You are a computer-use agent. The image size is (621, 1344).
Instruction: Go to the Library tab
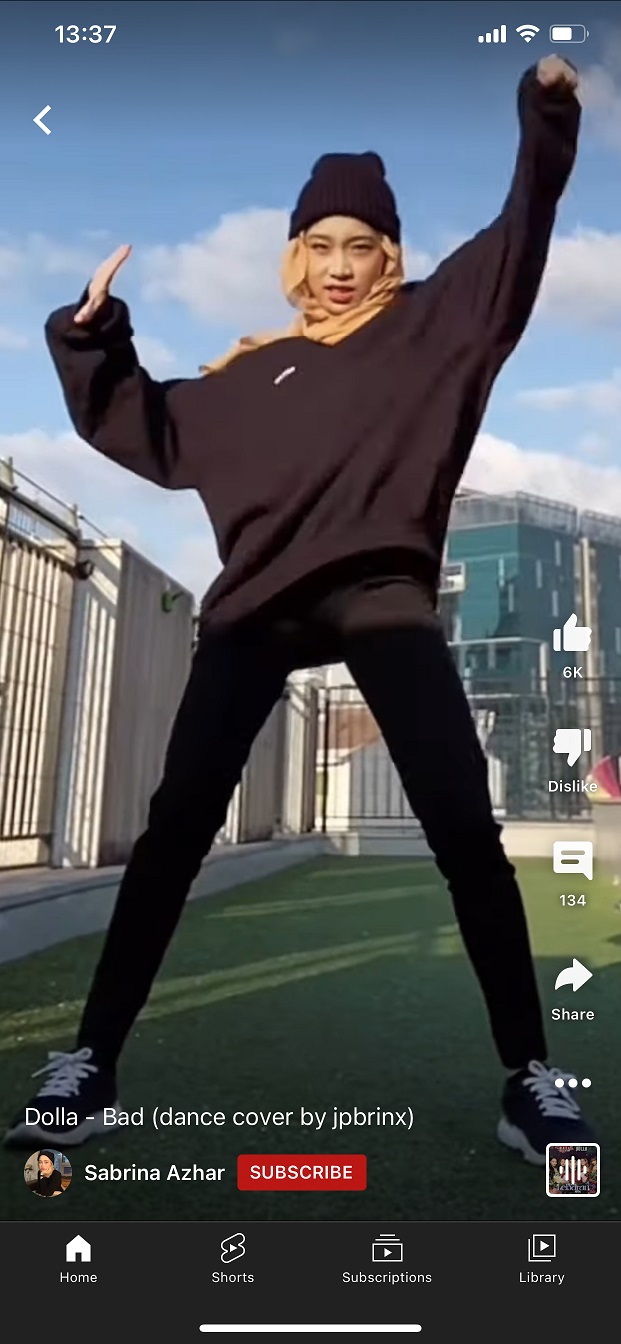pos(541,1258)
